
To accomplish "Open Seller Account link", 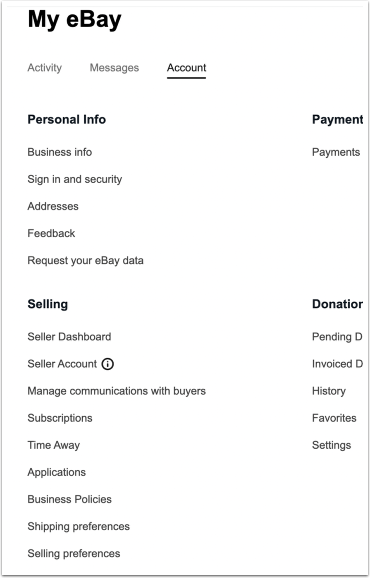I will pos(62,364).
